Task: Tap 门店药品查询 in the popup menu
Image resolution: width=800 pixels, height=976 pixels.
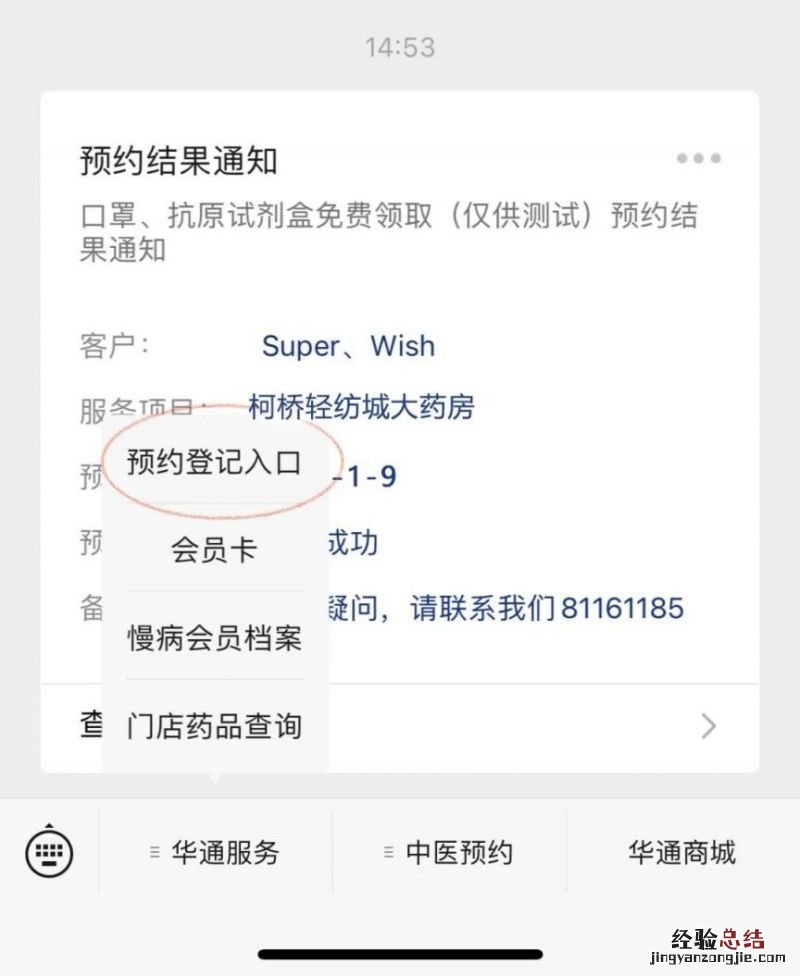Action: tap(214, 725)
